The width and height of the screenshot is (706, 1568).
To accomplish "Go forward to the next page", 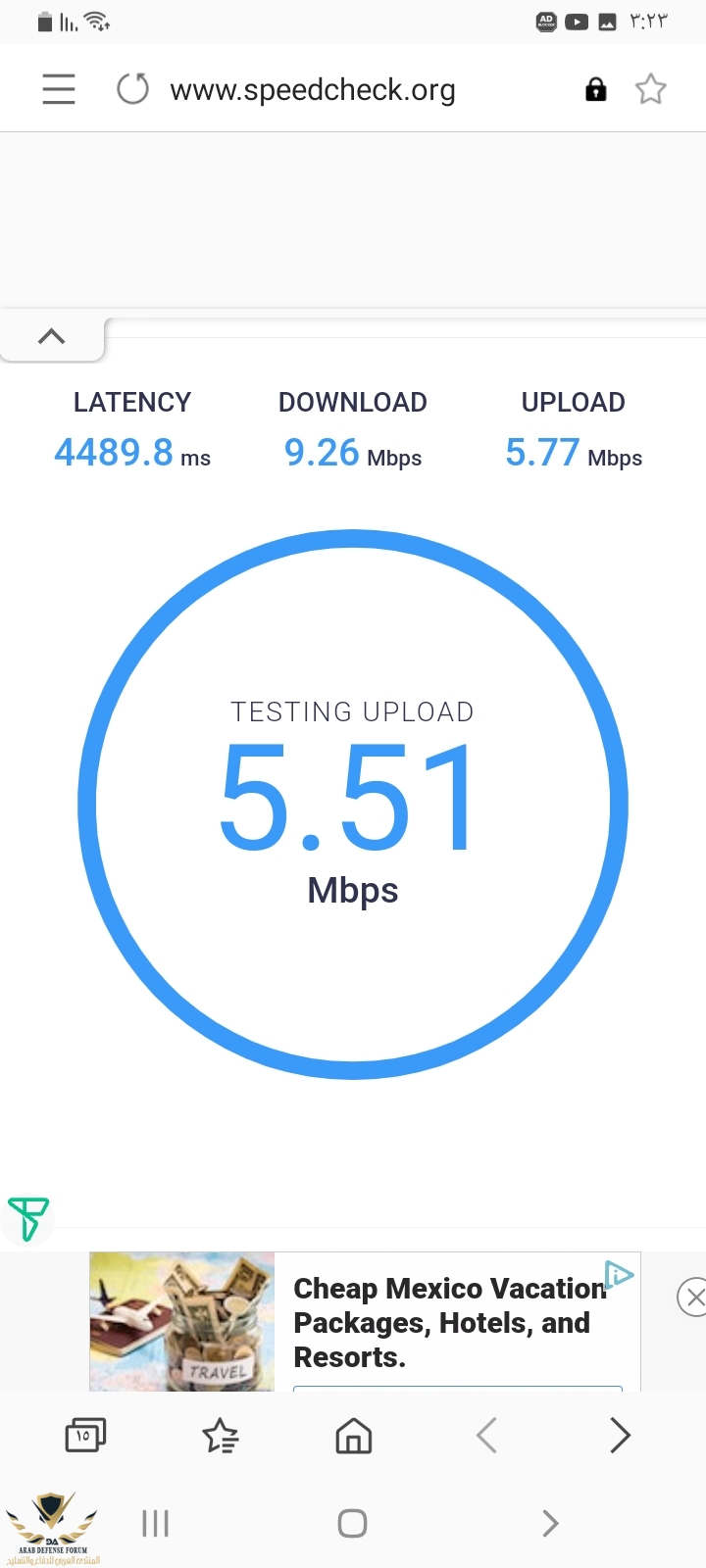I will pyautogui.click(x=620, y=1436).
